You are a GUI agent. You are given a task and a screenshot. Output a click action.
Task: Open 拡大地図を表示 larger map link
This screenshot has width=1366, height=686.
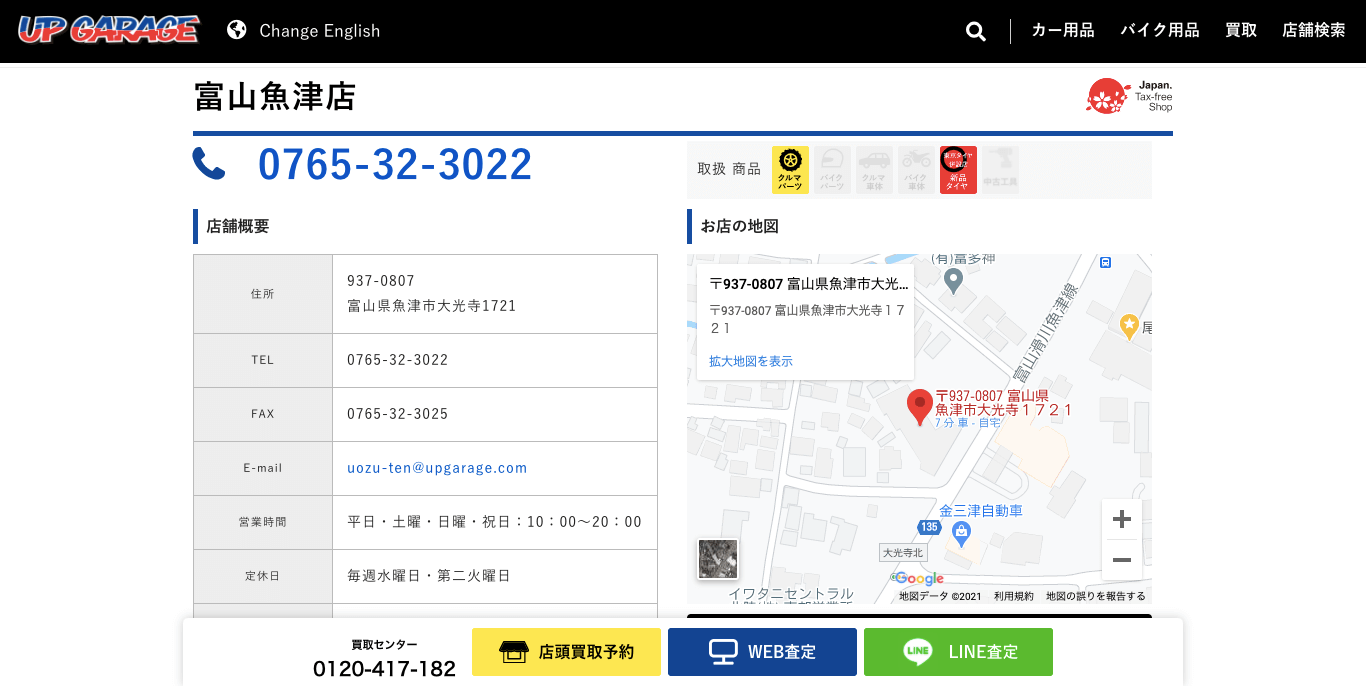click(x=751, y=361)
